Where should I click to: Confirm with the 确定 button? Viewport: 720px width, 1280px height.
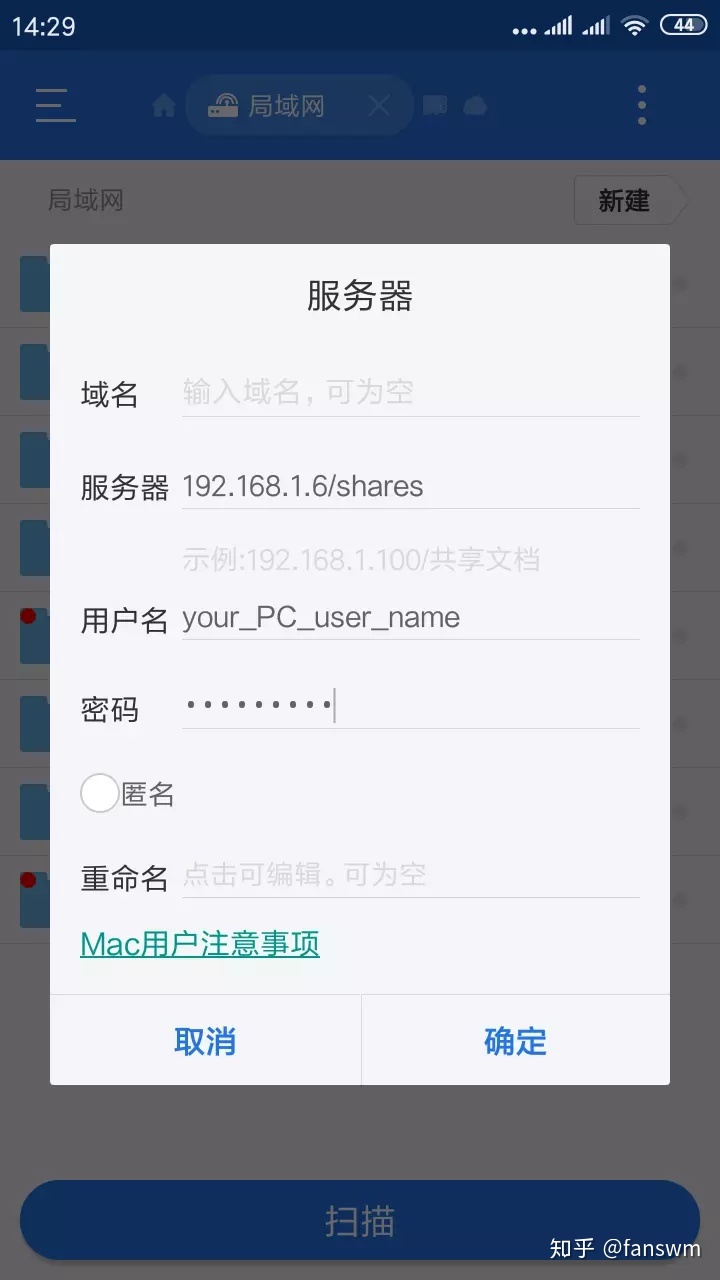coord(516,1041)
